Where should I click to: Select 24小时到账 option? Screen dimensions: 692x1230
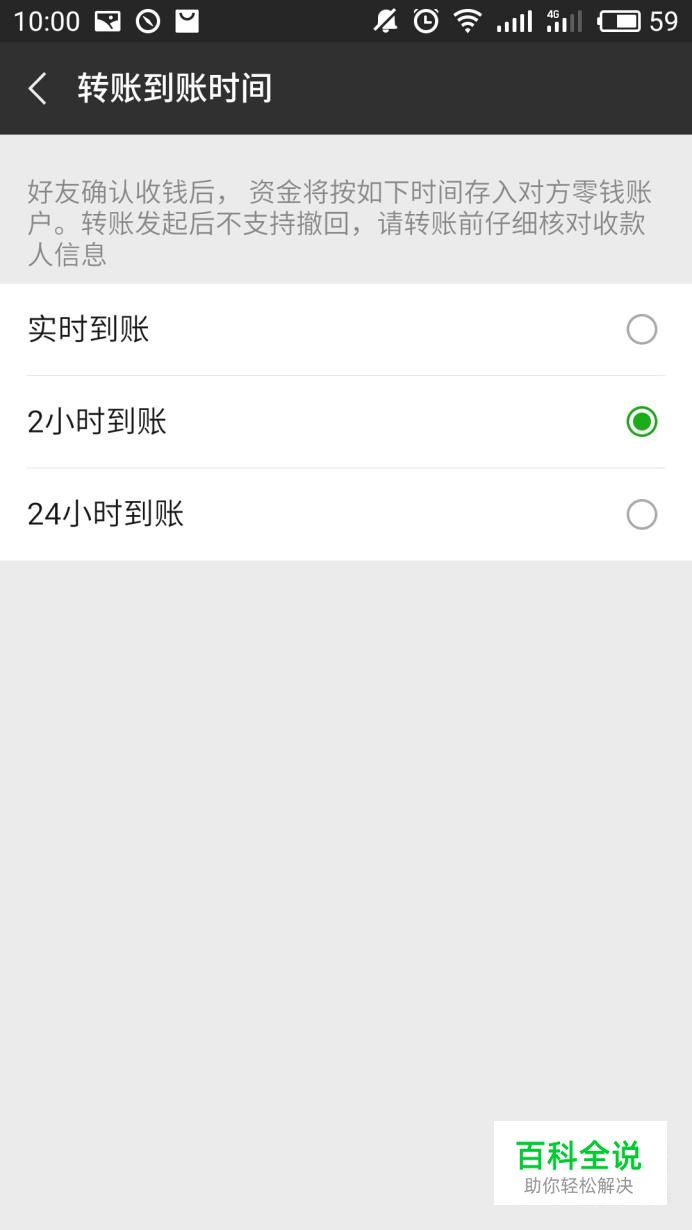pyautogui.click(x=346, y=514)
